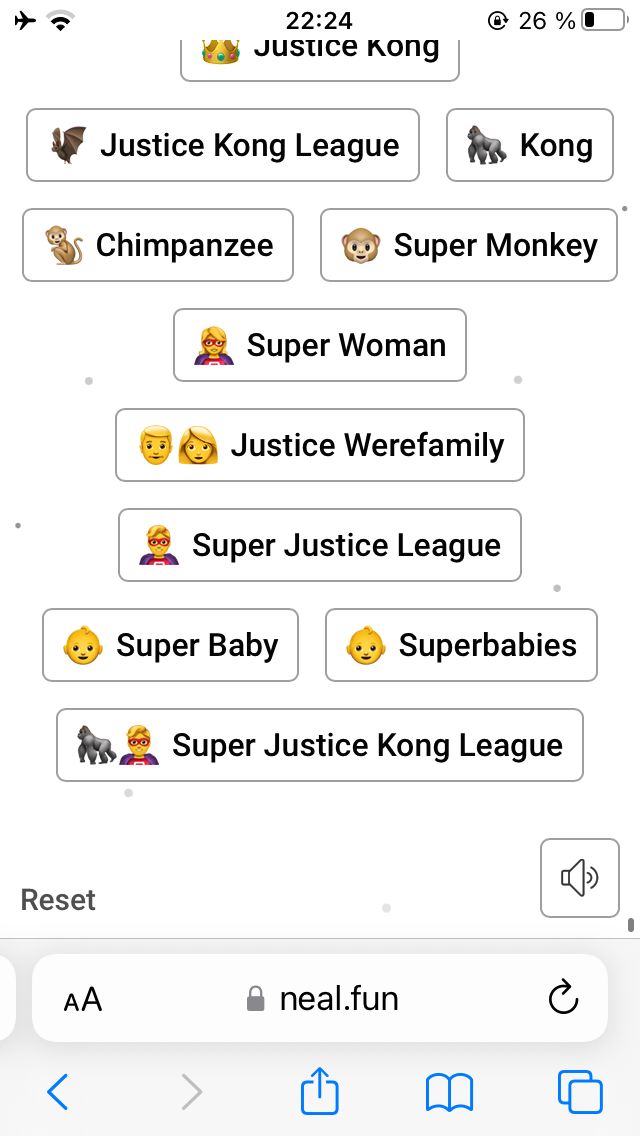
Task: Pick the Superbabies element
Action: click(x=461, y=645)
